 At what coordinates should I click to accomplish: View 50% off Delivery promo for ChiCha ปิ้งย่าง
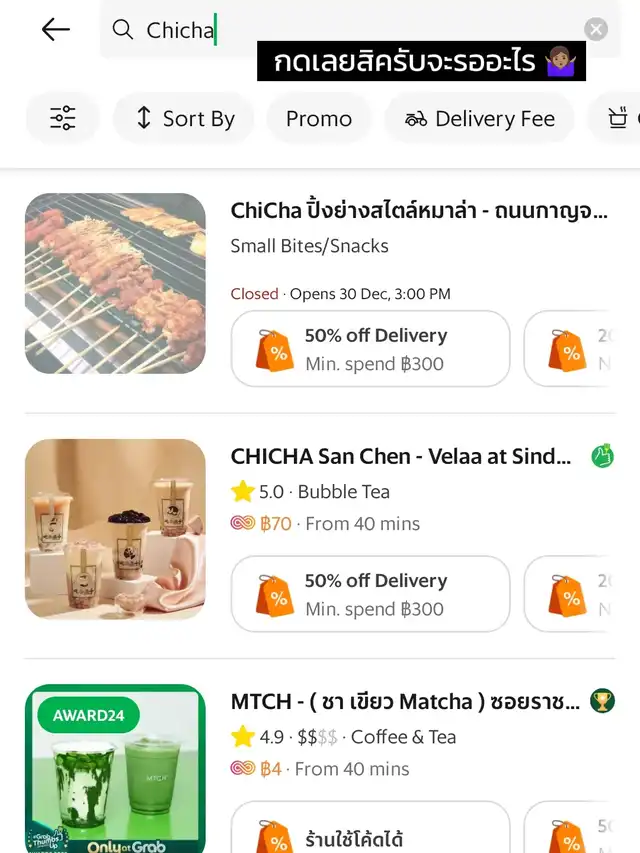coord(370,349)
